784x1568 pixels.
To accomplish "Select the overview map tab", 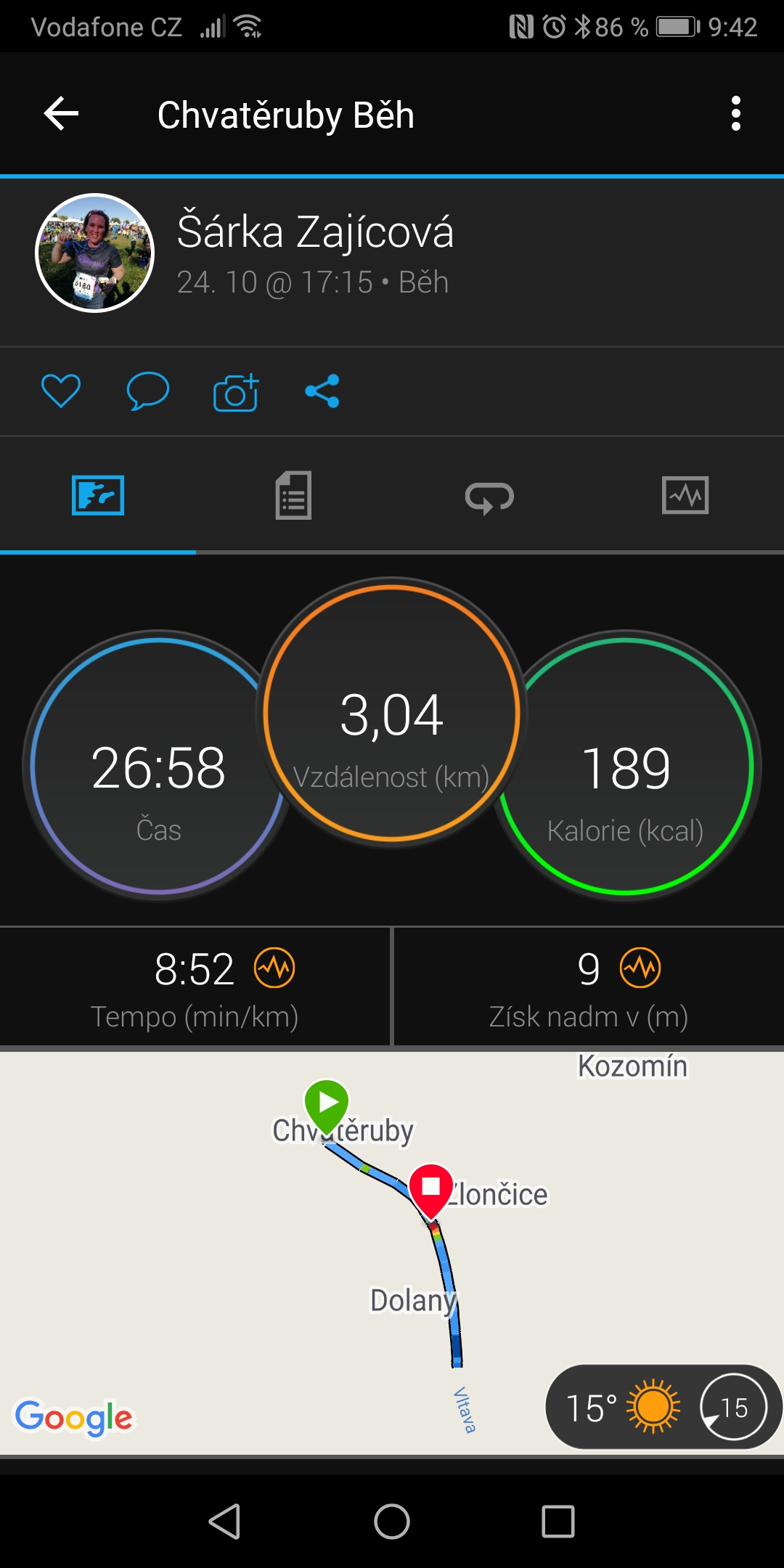I will click(98, 496).
